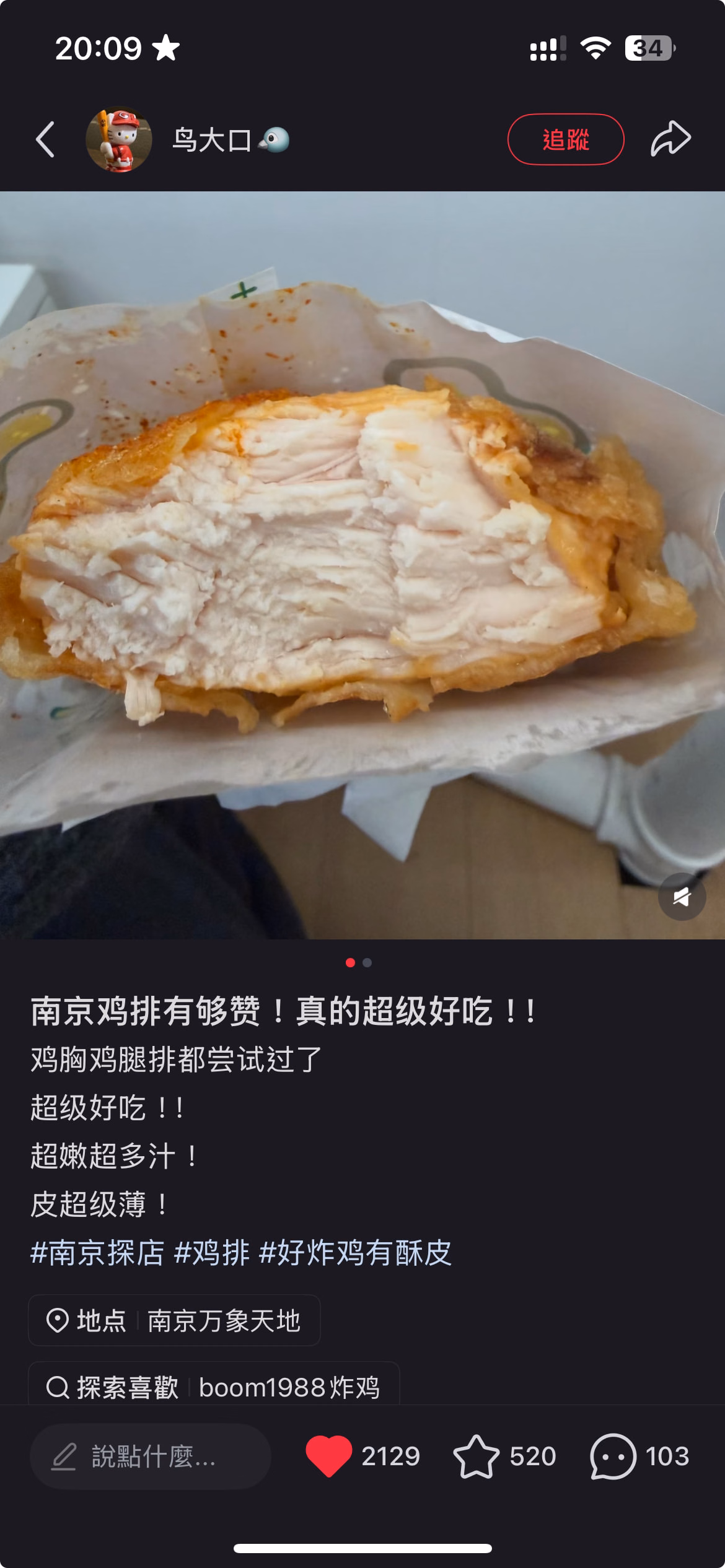This screenshot has height=1568, width=725.
Task: Tap the 說點什麼 comment field
Action: (150, 1456)
